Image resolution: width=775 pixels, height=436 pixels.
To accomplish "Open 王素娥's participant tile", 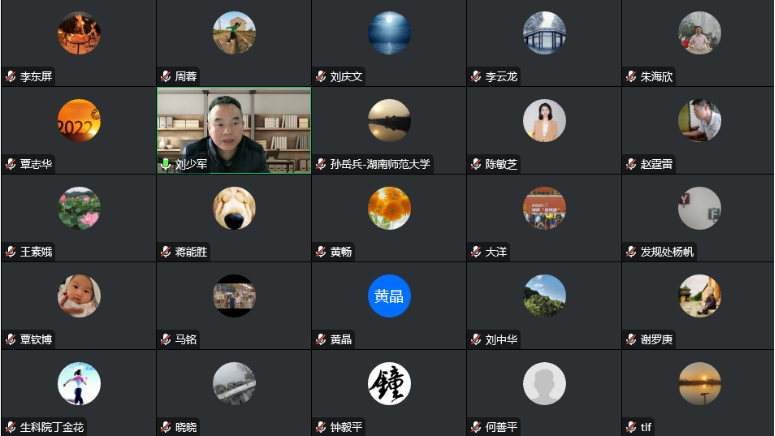I will tap(78, 217).
